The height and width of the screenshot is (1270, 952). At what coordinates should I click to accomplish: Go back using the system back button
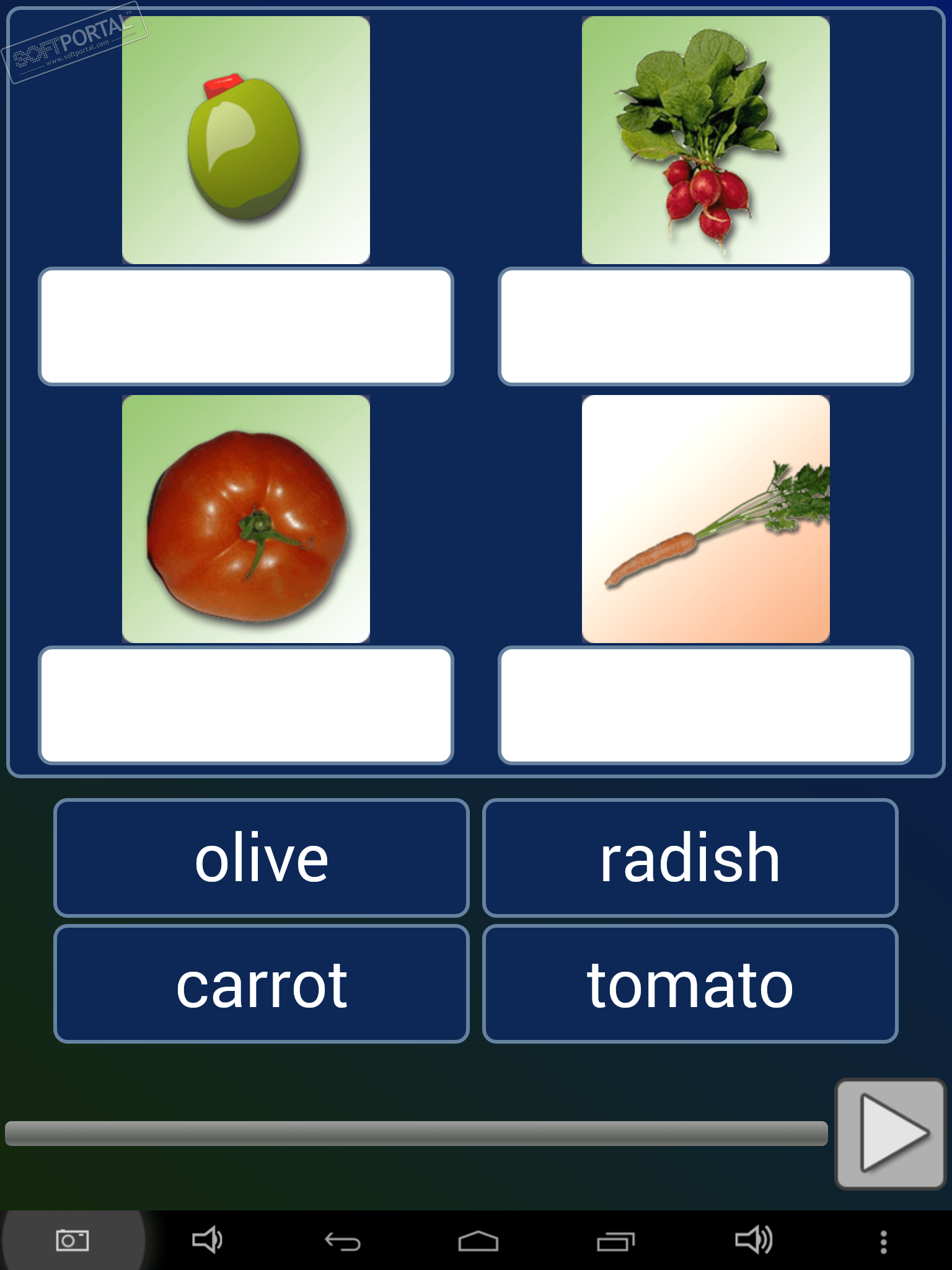coord(343,1241)
